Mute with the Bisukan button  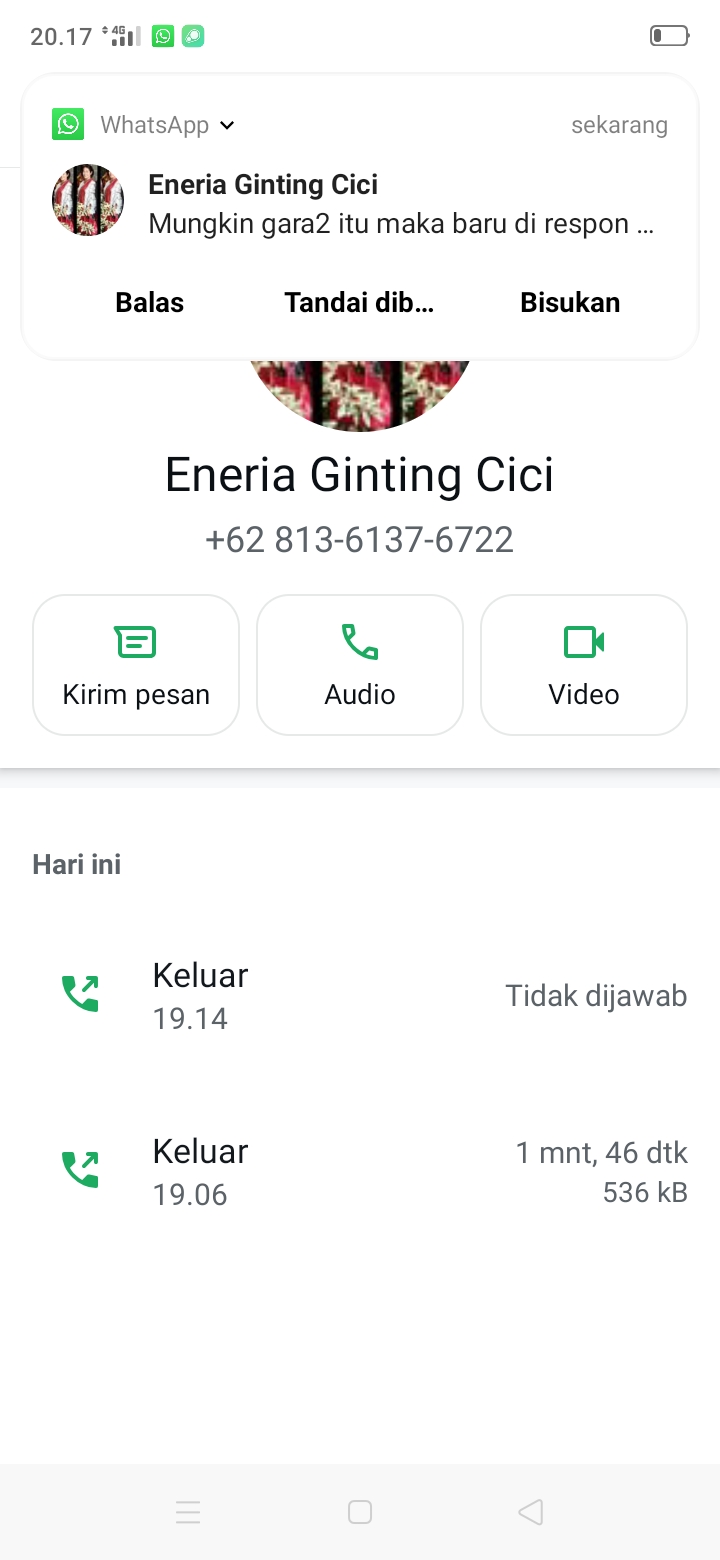click(570, 303)
